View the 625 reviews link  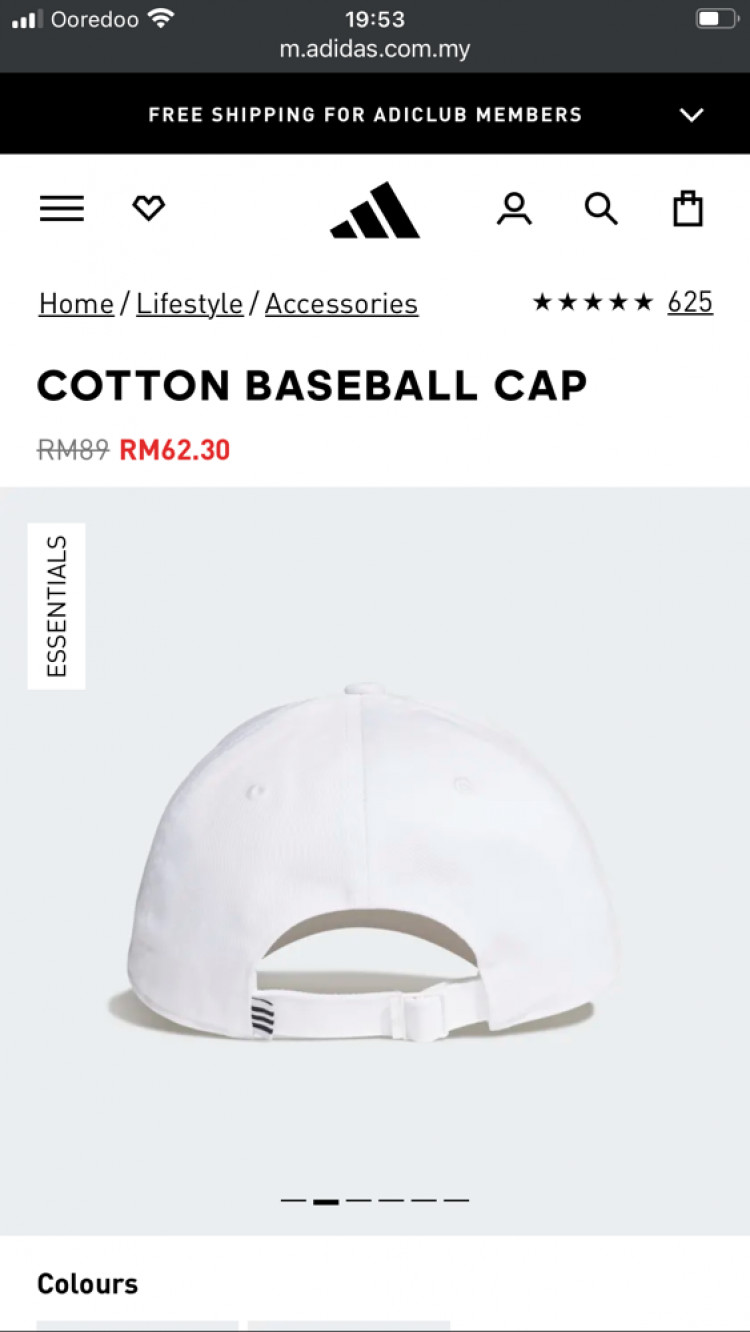click(690, 302)
